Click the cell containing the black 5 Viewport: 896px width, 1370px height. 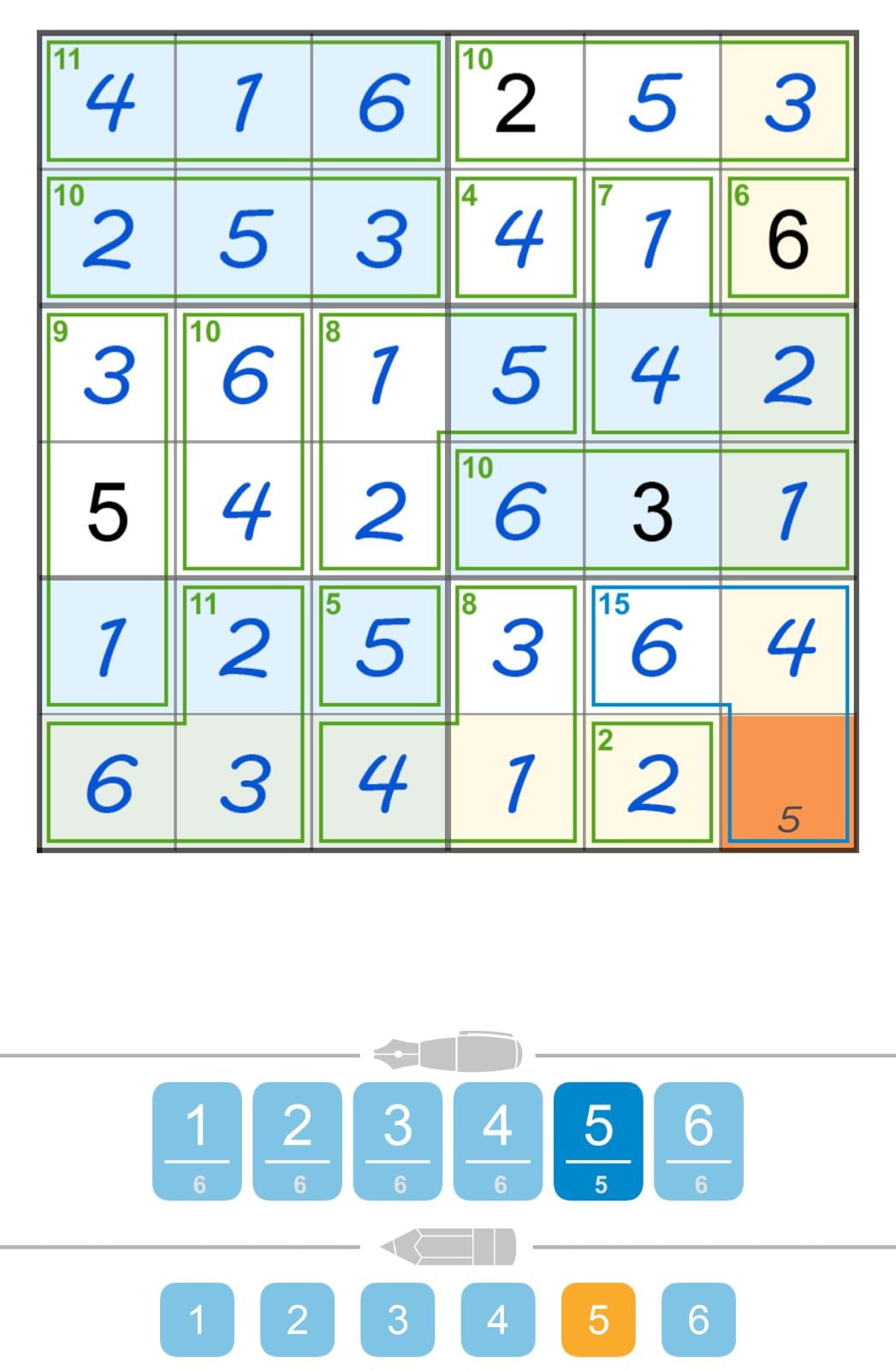click(108, 509)
